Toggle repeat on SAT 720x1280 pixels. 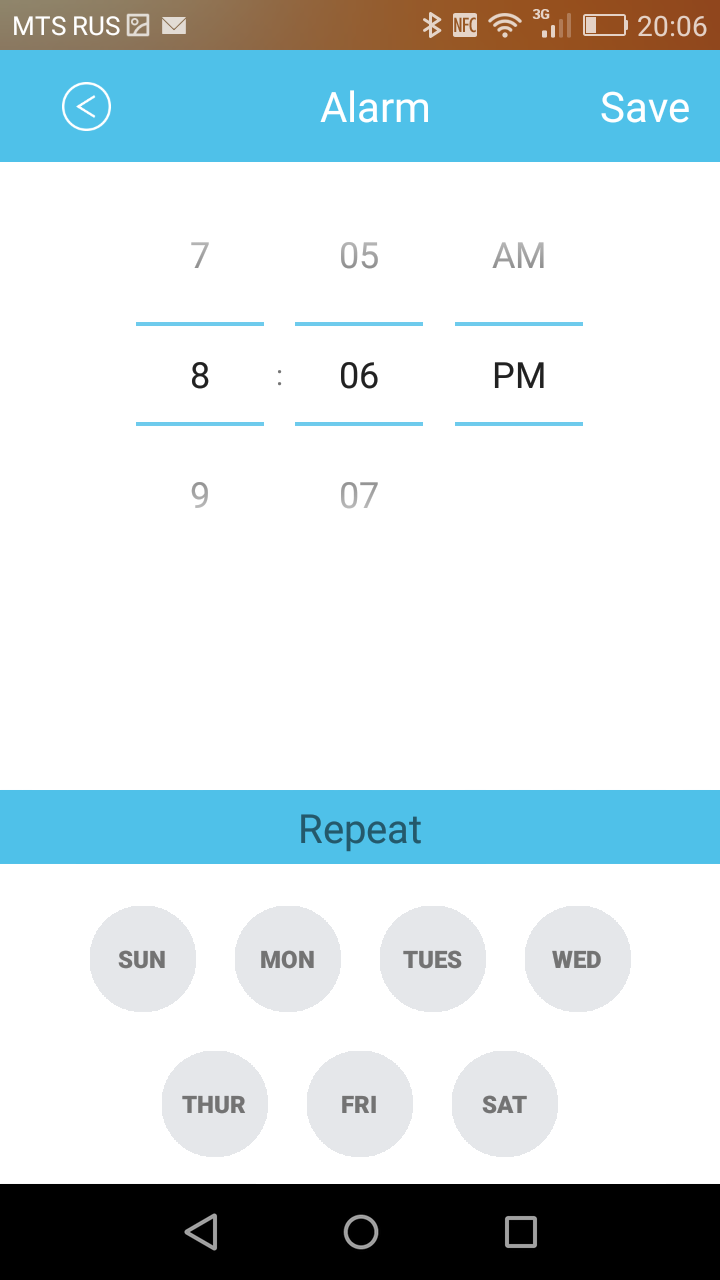504,1104
